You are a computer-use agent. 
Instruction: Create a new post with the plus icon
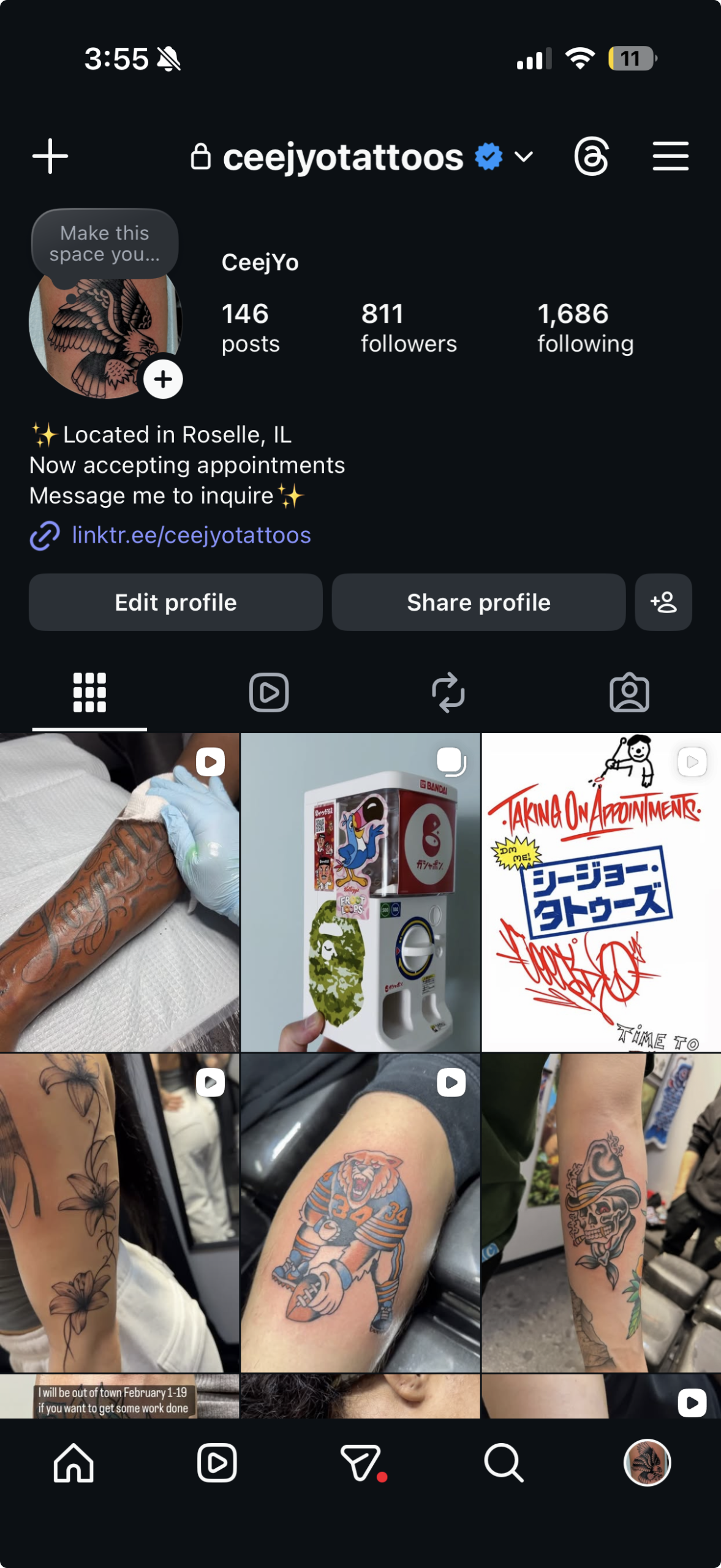(x=50, y=156)
